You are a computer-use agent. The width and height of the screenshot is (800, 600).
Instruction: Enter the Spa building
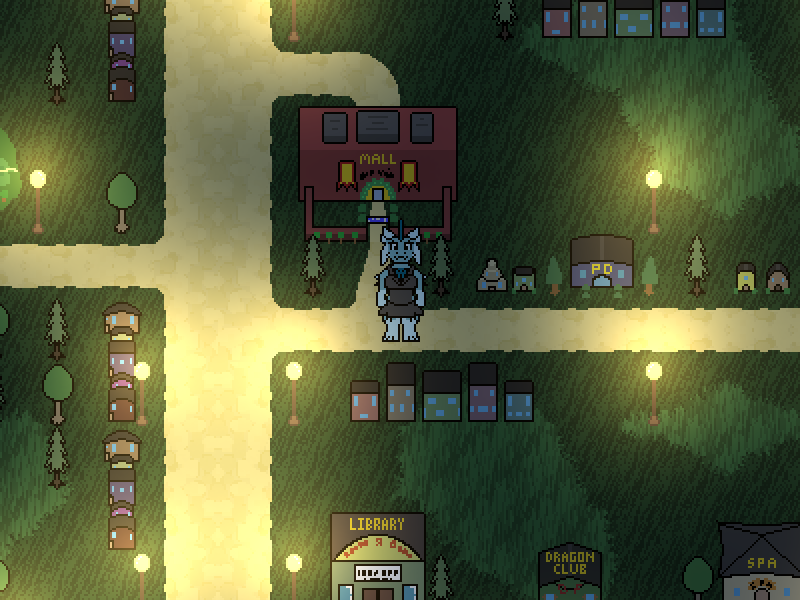tap(762, 565)
